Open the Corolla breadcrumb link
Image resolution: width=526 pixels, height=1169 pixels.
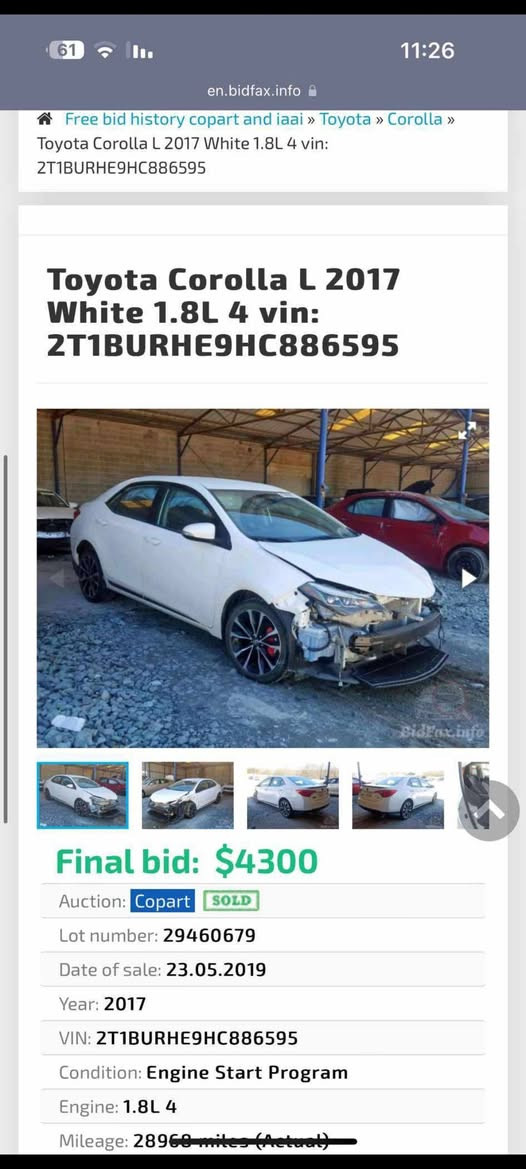click(414, 119)
